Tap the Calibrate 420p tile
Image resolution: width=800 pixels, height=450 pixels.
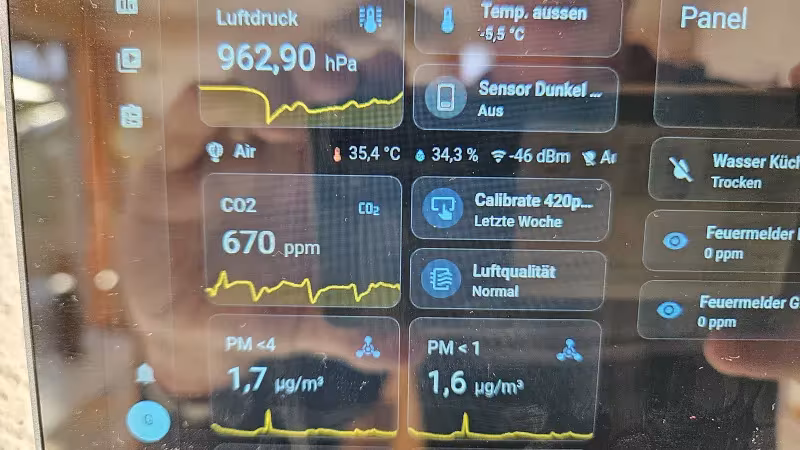[x=510, y=210]
